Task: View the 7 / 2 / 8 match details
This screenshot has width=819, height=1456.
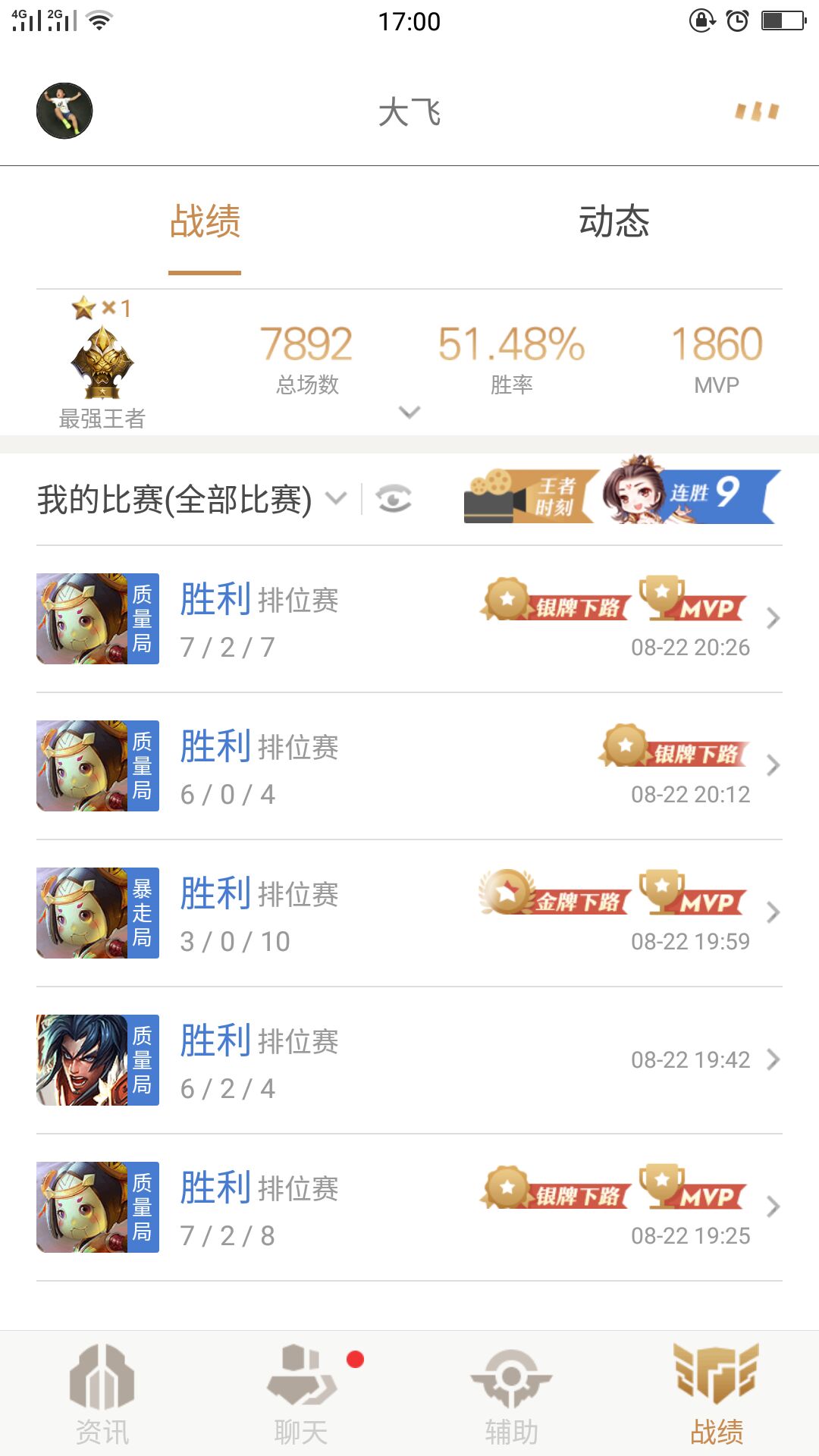Action: point(409,1207)
